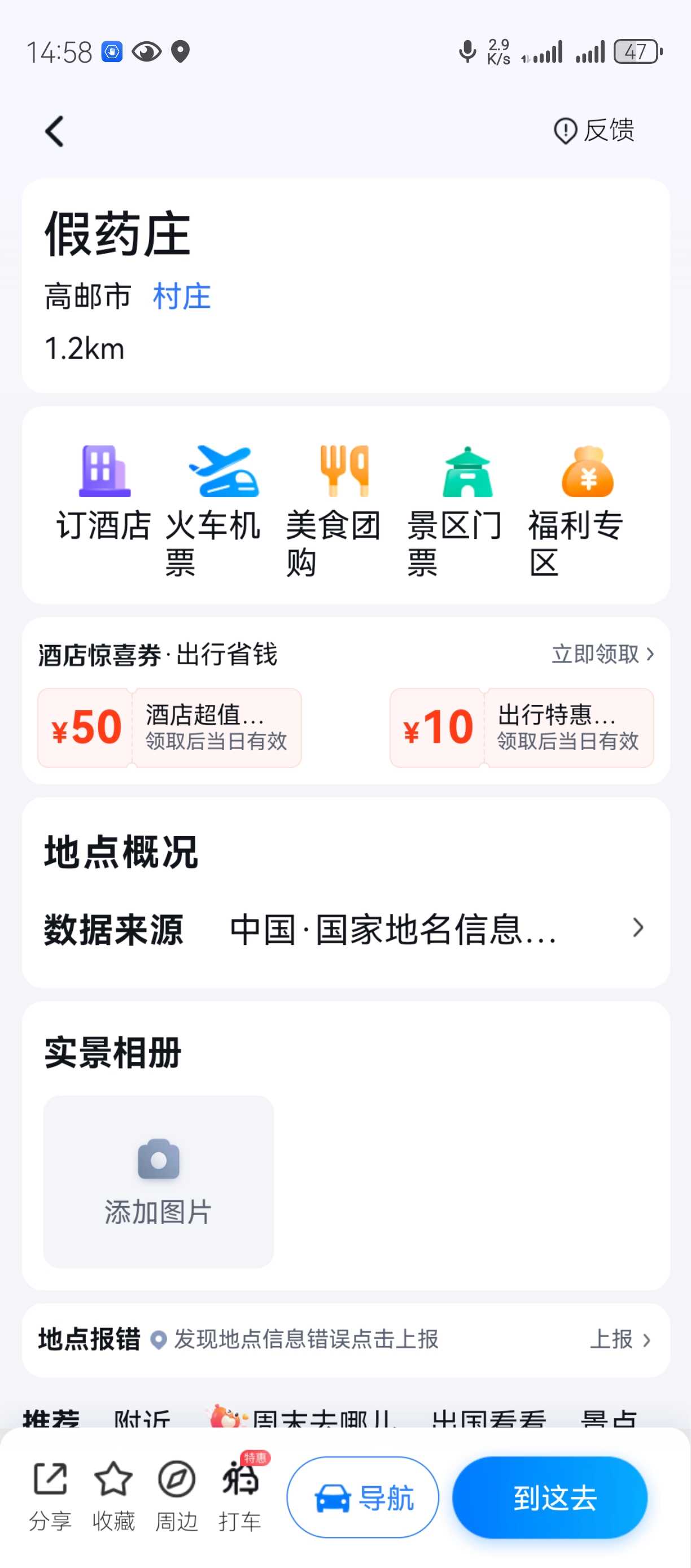Tap 立即领取 to claim coupons
The width and height of the screenshot is (691, 1568).
pos(603,654)
